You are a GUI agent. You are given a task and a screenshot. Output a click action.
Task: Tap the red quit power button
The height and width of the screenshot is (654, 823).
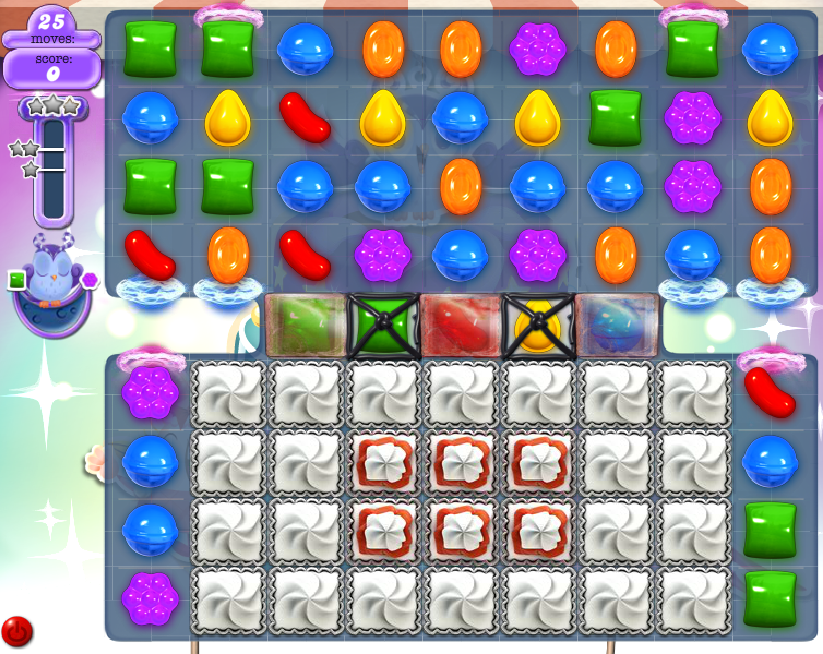coord(17,631)
